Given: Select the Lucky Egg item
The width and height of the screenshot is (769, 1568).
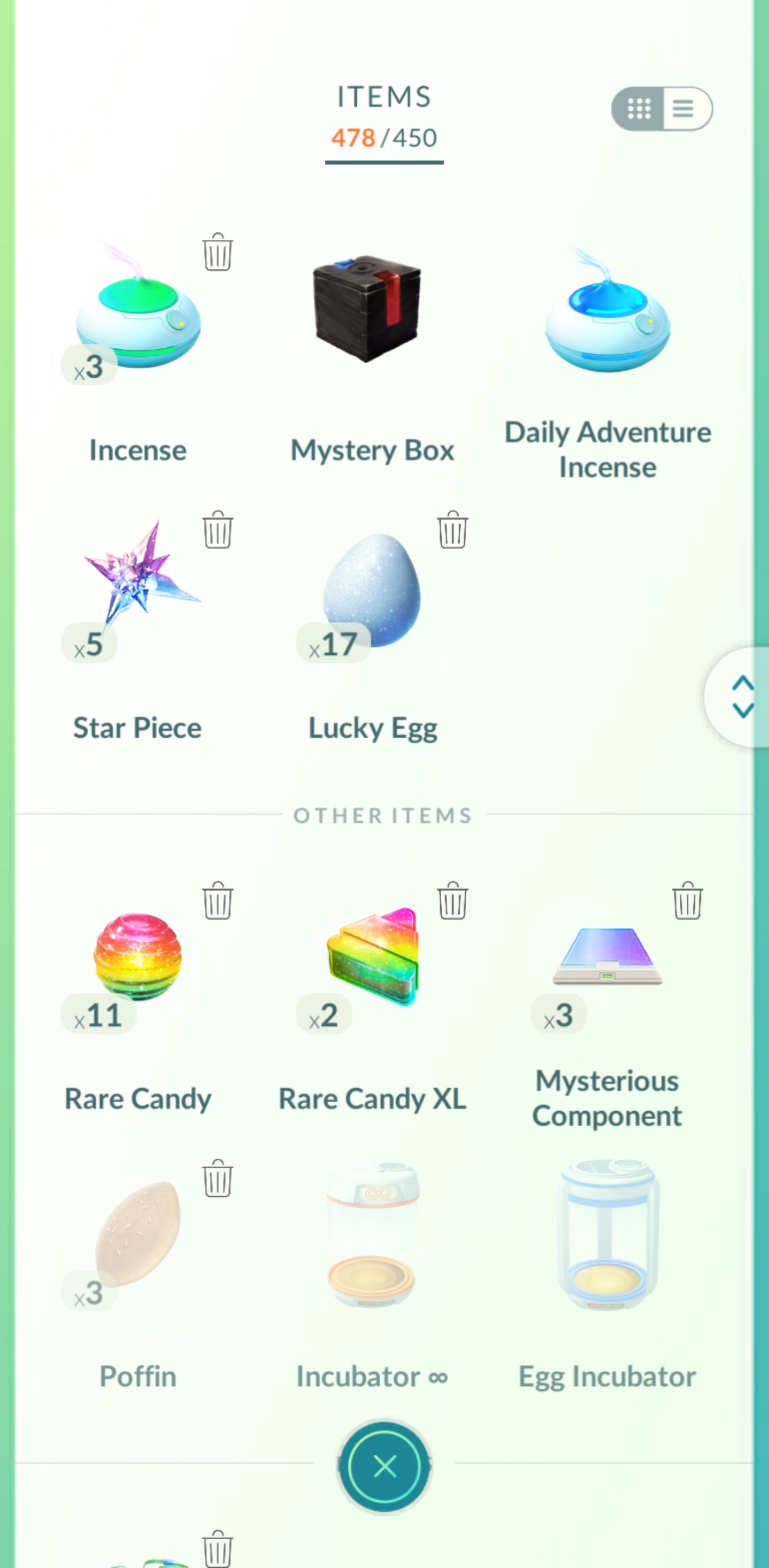Looking at the screenshot, I should click(372, 590).
